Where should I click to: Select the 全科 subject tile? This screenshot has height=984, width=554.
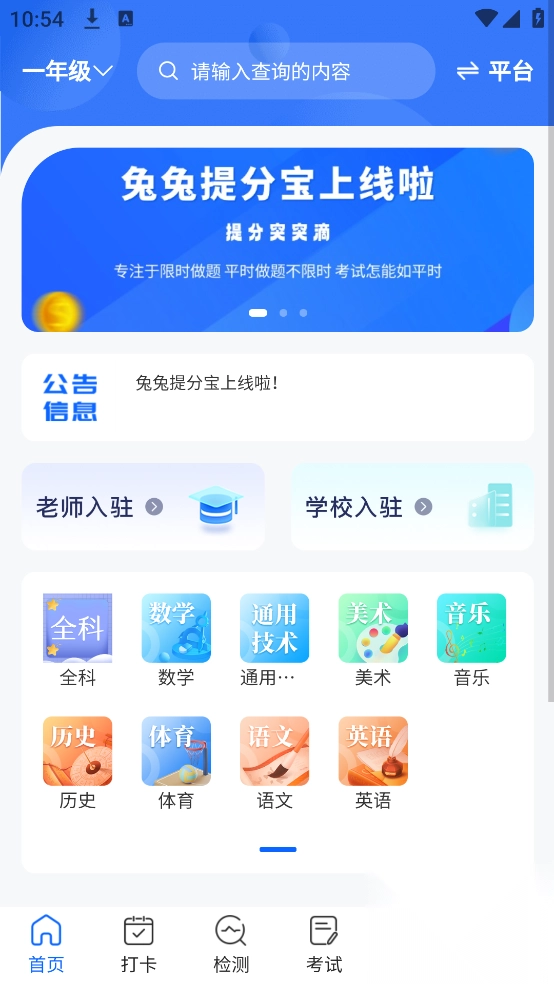[x=77, y=640]
